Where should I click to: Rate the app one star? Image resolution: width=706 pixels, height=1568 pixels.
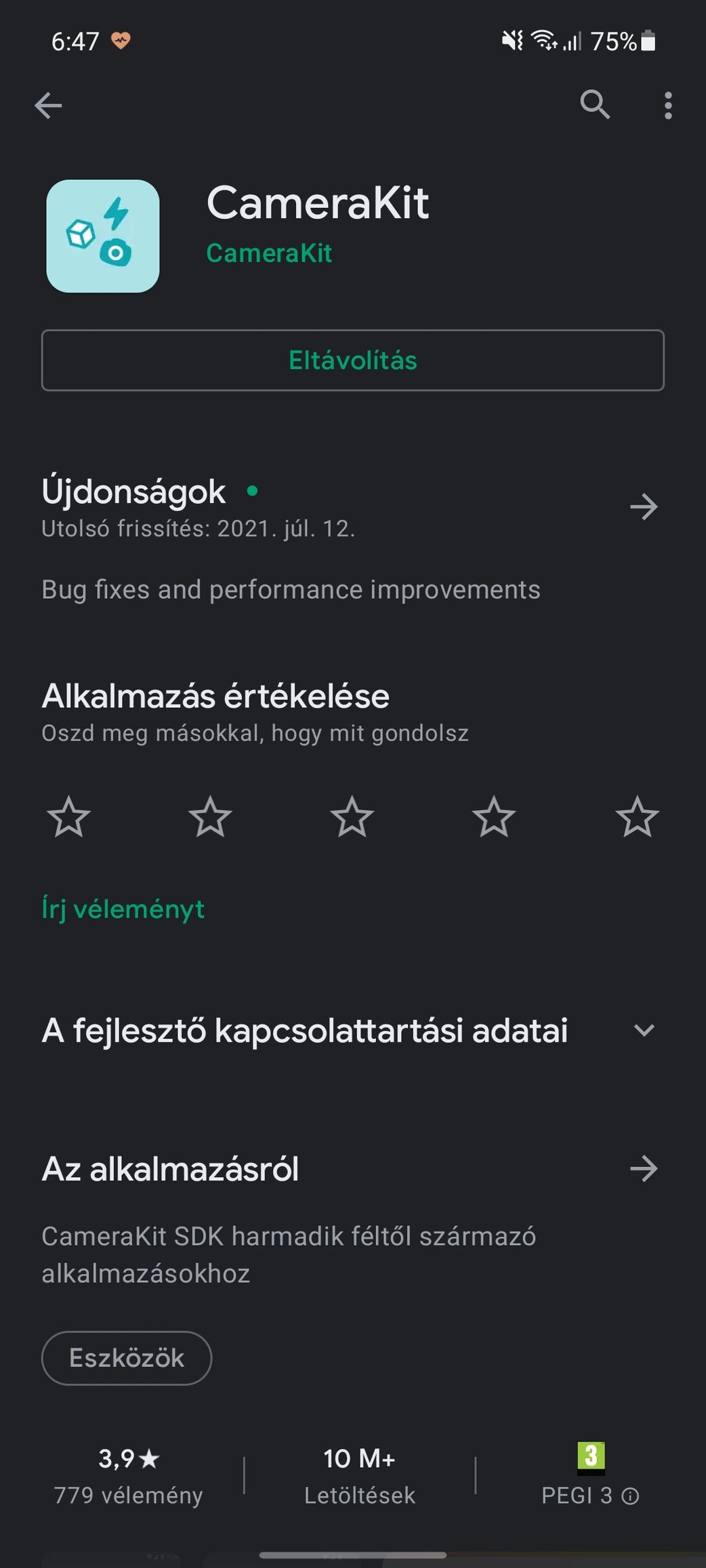[x=68, y=817]
